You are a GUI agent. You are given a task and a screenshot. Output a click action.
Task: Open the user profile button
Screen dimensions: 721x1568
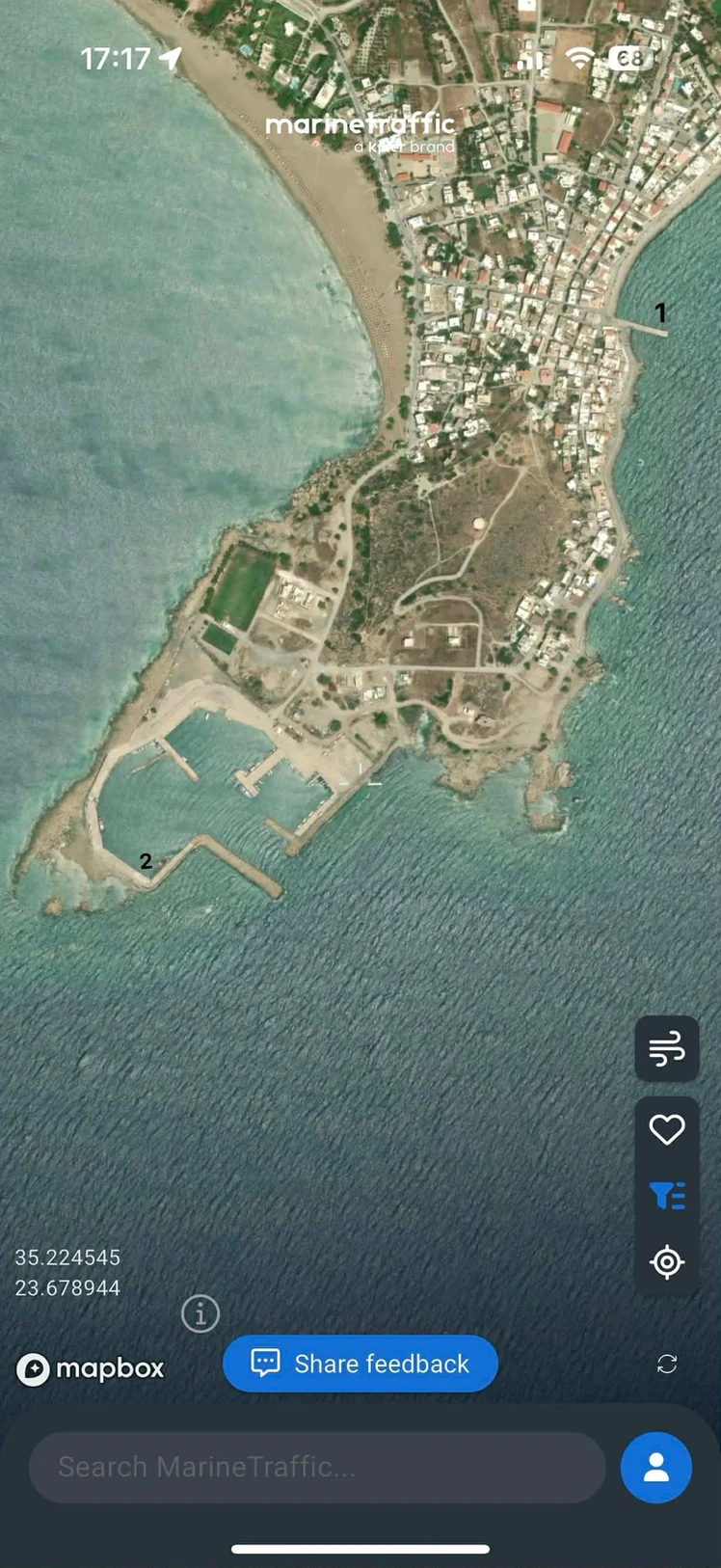pyautogui.click(x=656, y=1467)
